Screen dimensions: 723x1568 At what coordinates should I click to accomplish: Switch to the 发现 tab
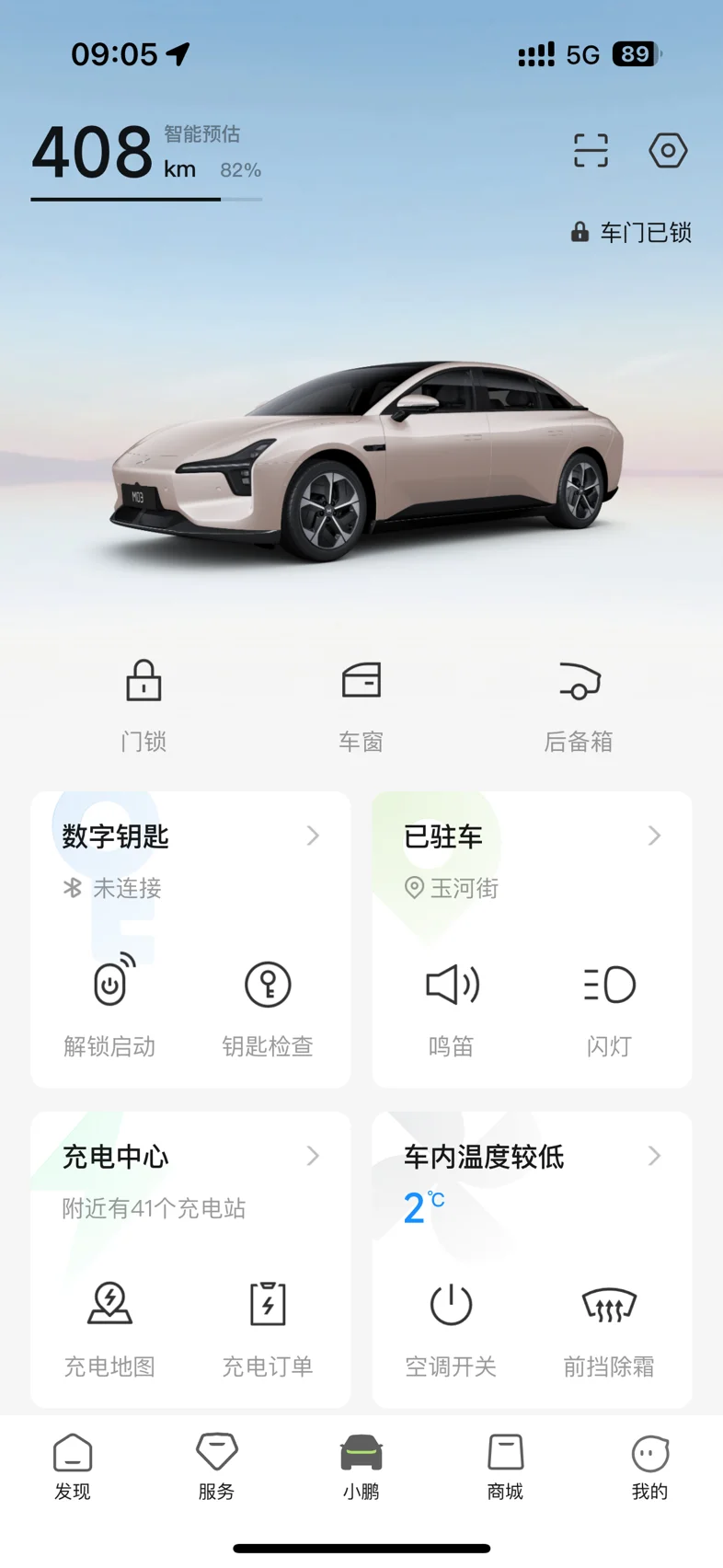click(73, 1467)
